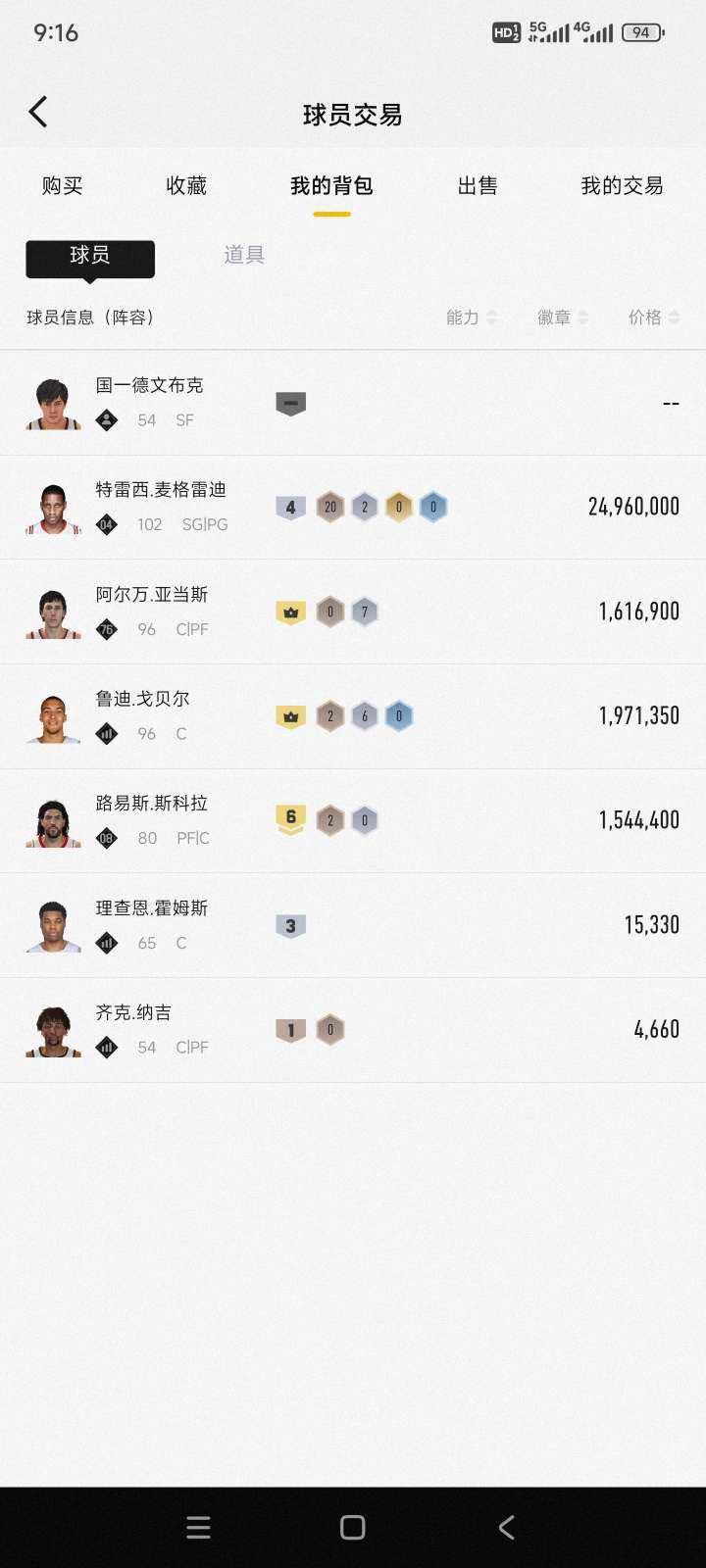Switch to the 道具 segment
Image resolution: width=706 pixels, height=1568 pixels.
click(x=243, y=255)
